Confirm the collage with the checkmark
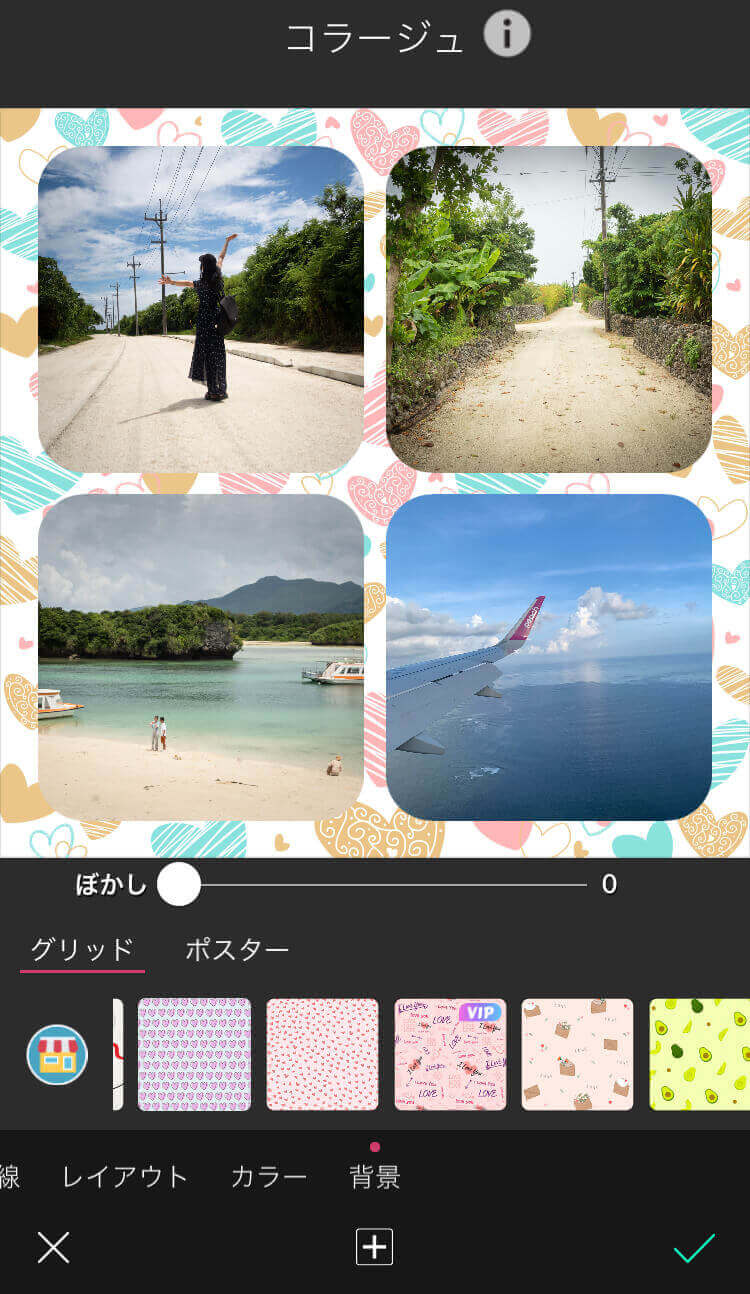 tap(694, 1247)
